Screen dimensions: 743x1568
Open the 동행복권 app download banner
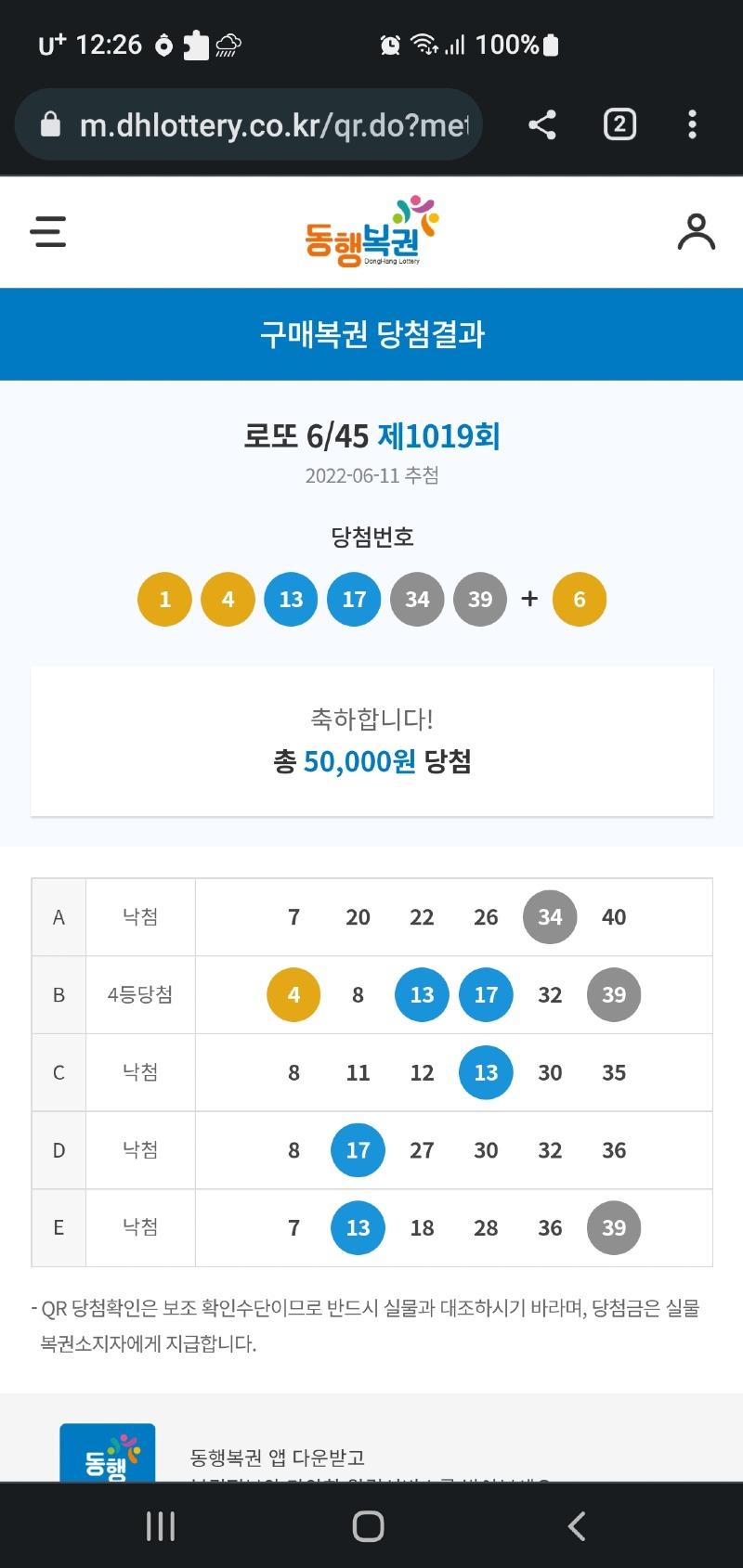371,1452
